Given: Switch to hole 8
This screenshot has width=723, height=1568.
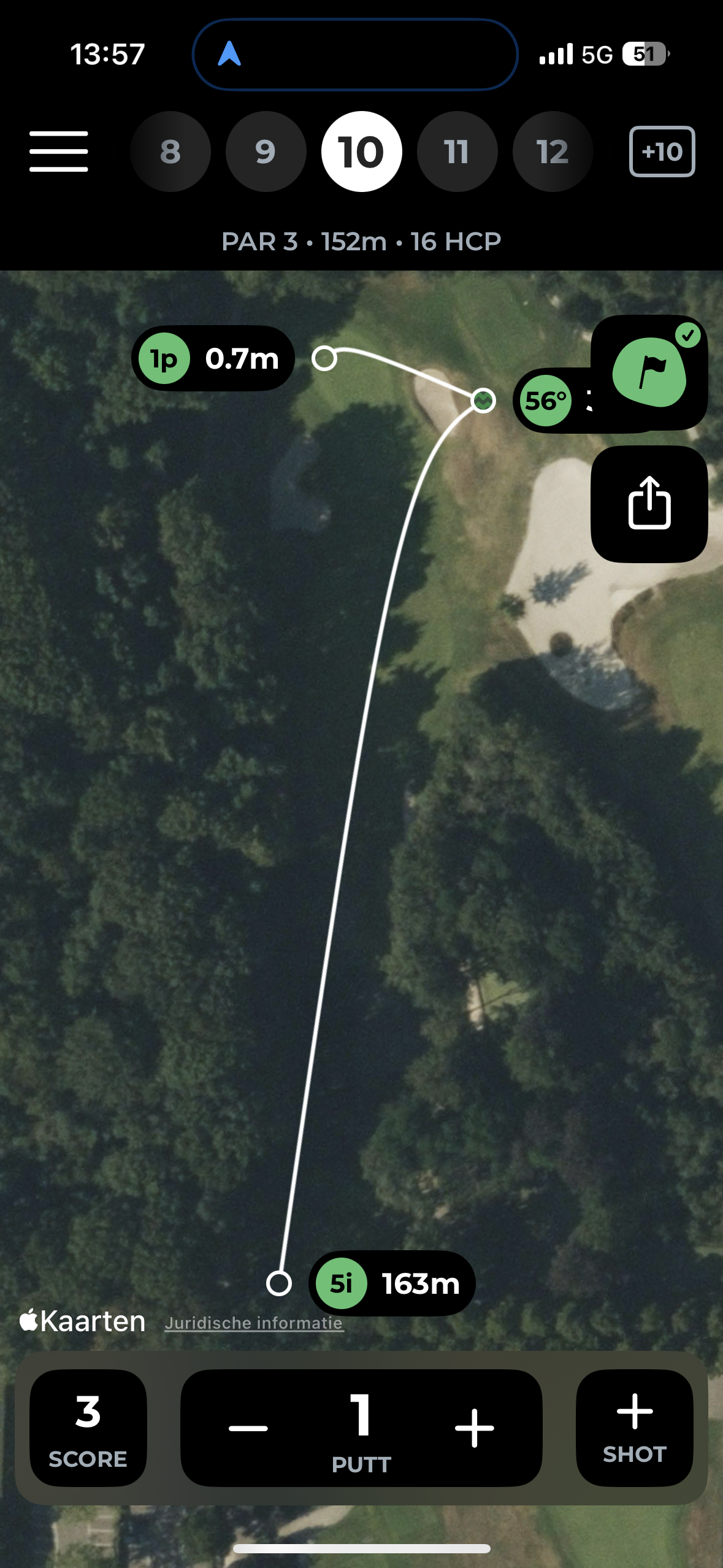Looking at the screenshot, I should click(170, 152).
